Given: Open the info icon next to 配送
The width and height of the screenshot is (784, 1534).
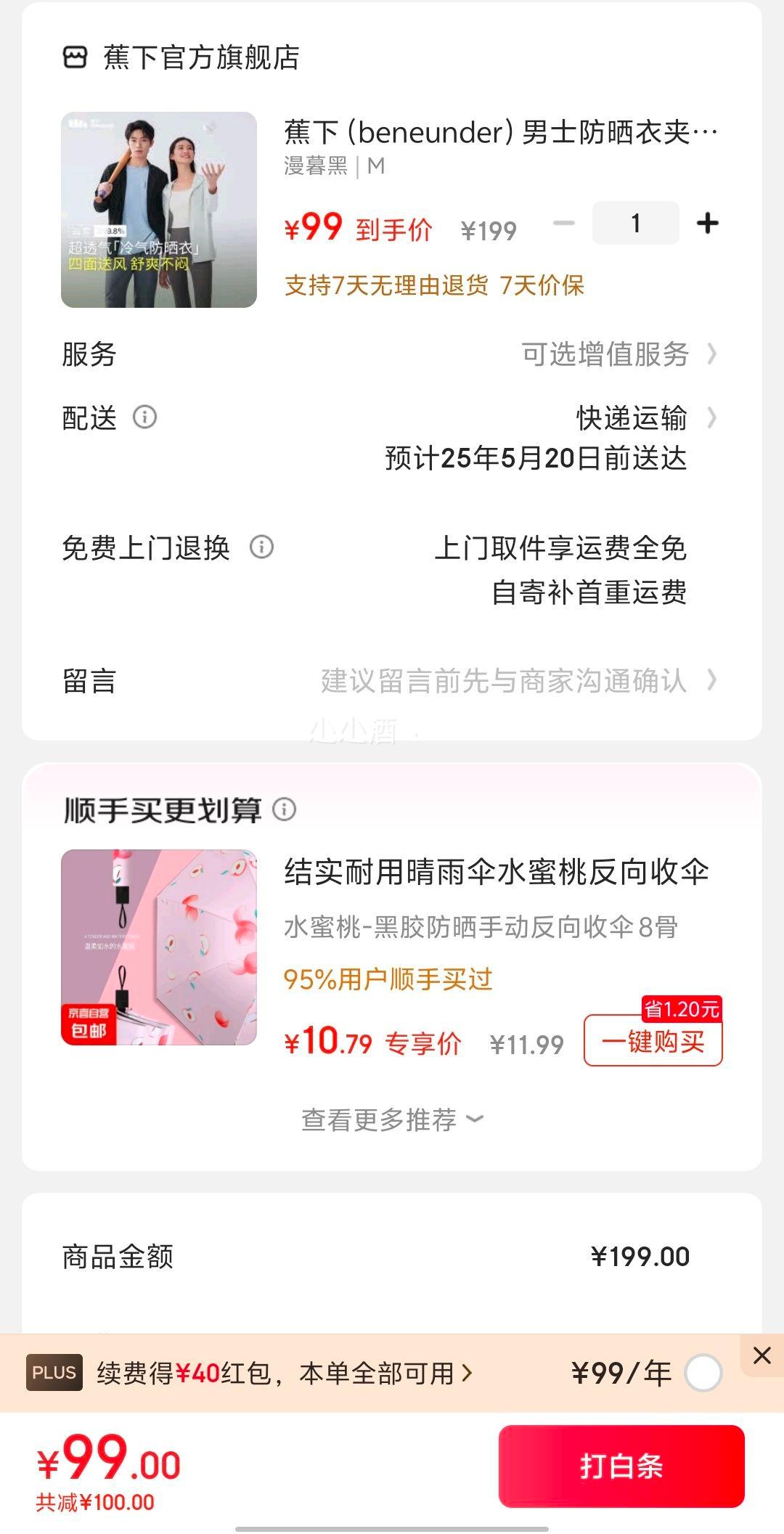Looking at the screenshot, I should tap(144, 417).
